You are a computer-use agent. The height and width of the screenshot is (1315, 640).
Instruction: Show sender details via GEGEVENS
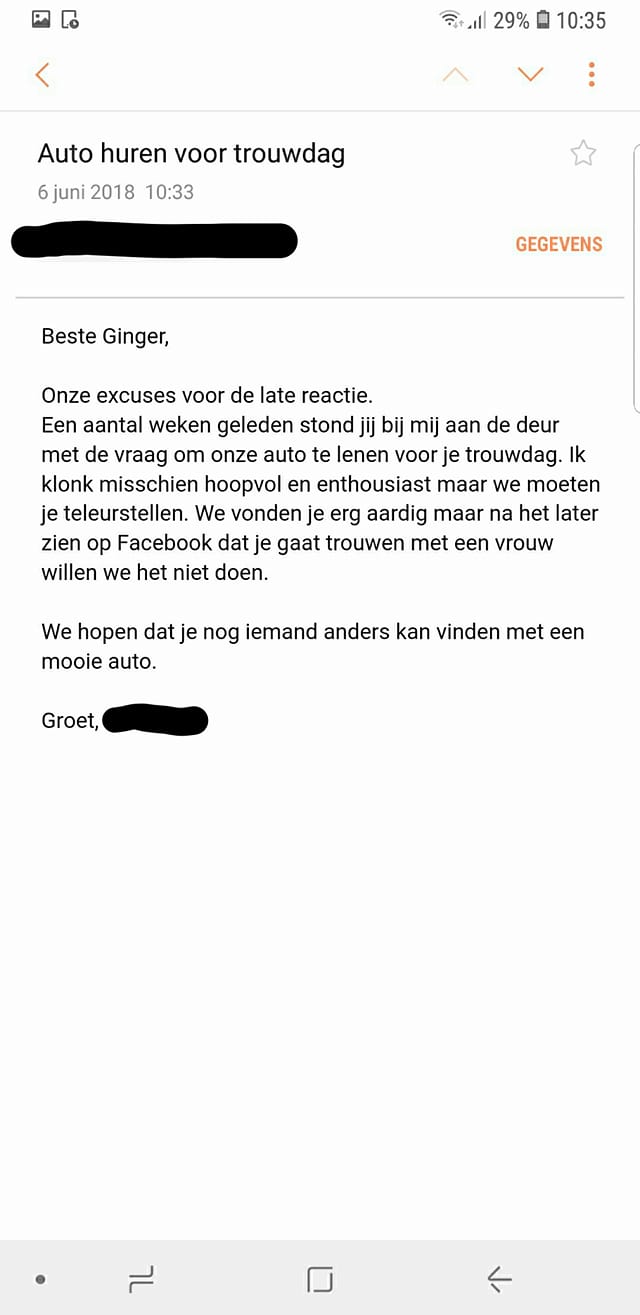pos(559,244)
